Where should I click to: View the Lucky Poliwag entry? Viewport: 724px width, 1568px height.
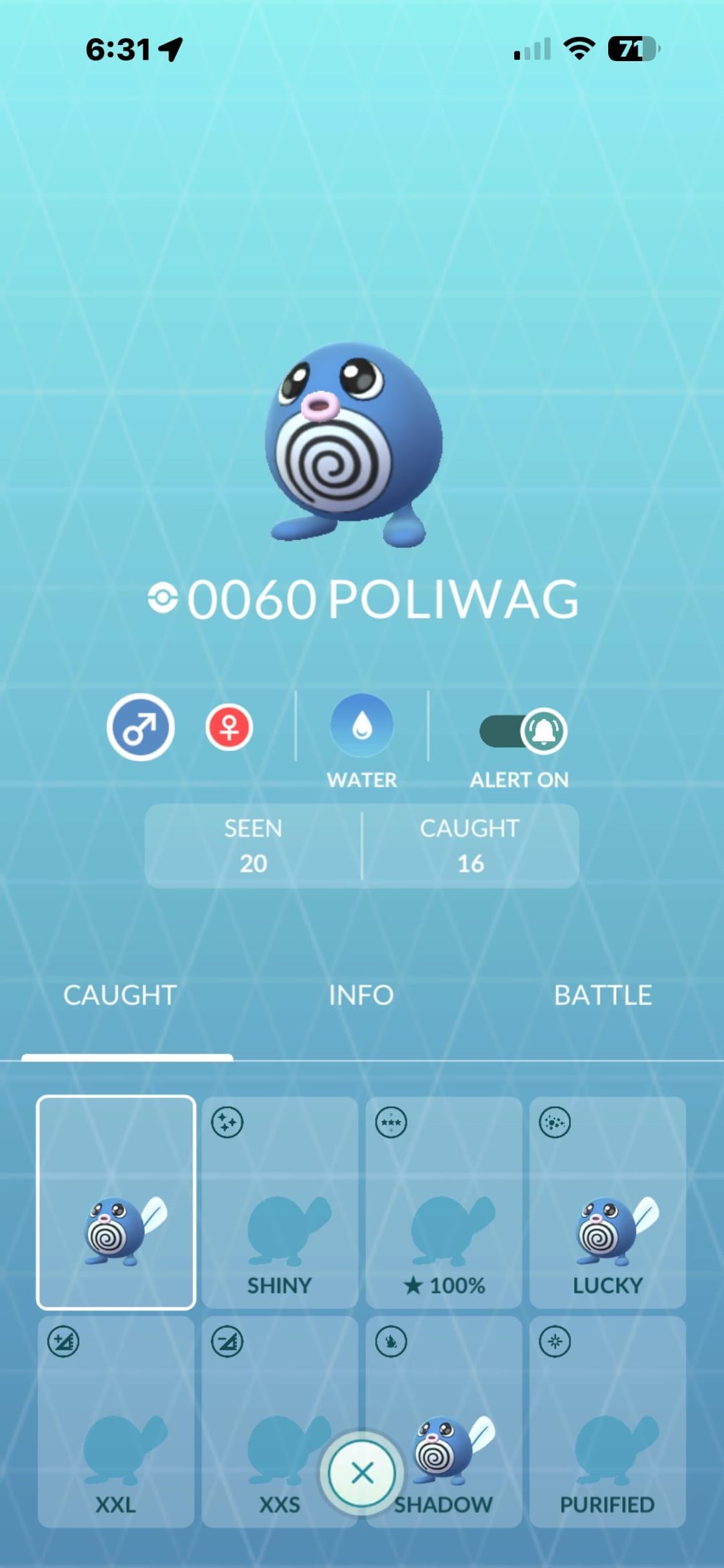(607, 1202)
